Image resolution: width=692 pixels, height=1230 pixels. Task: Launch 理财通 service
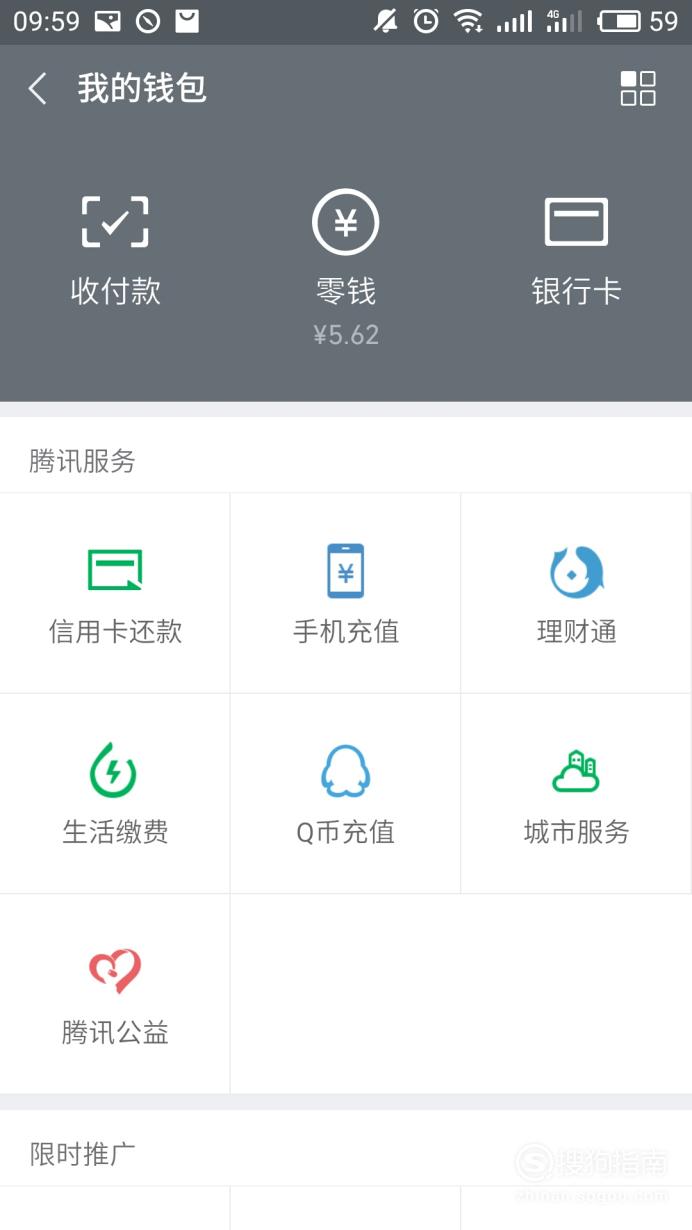576,593
